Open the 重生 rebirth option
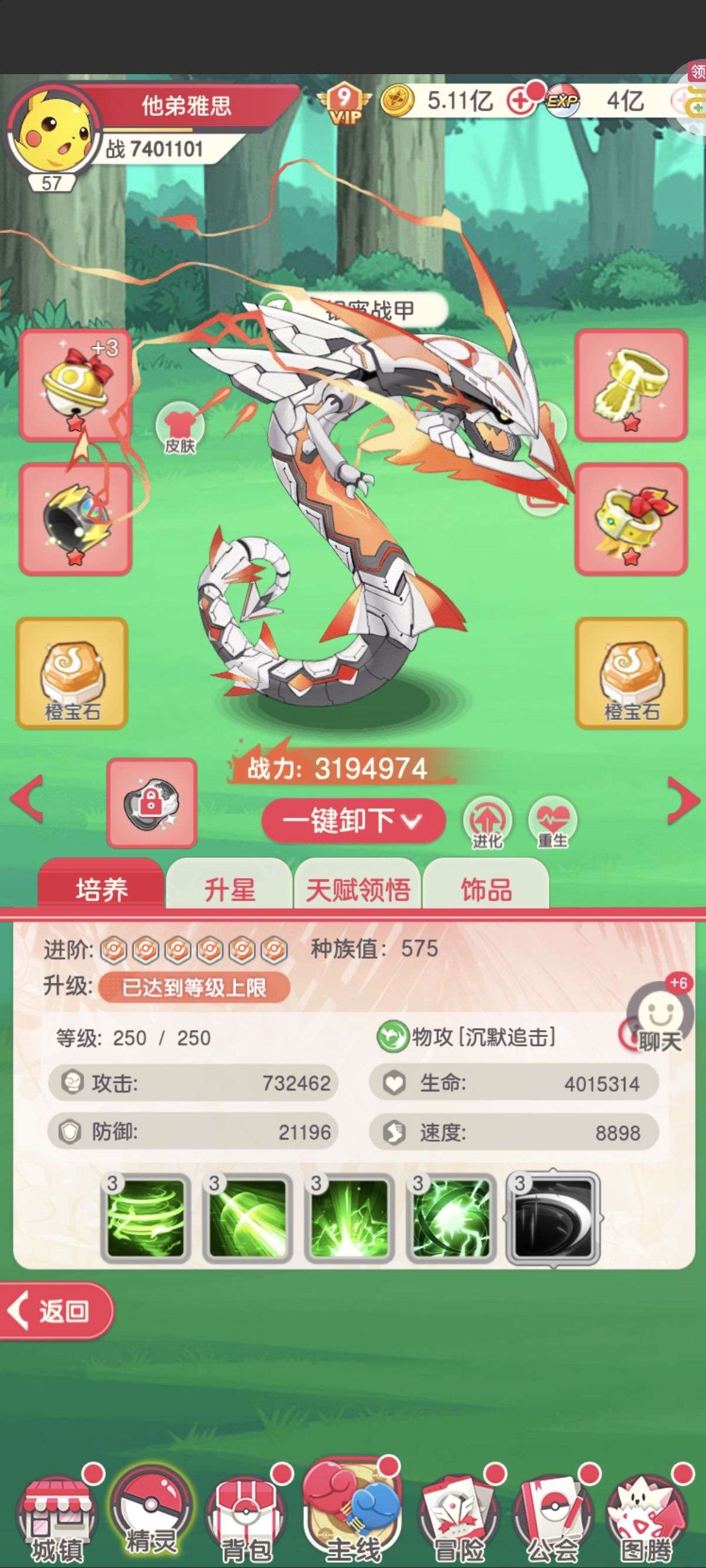Screen dimensions: 706x1568 pos(552,823)
